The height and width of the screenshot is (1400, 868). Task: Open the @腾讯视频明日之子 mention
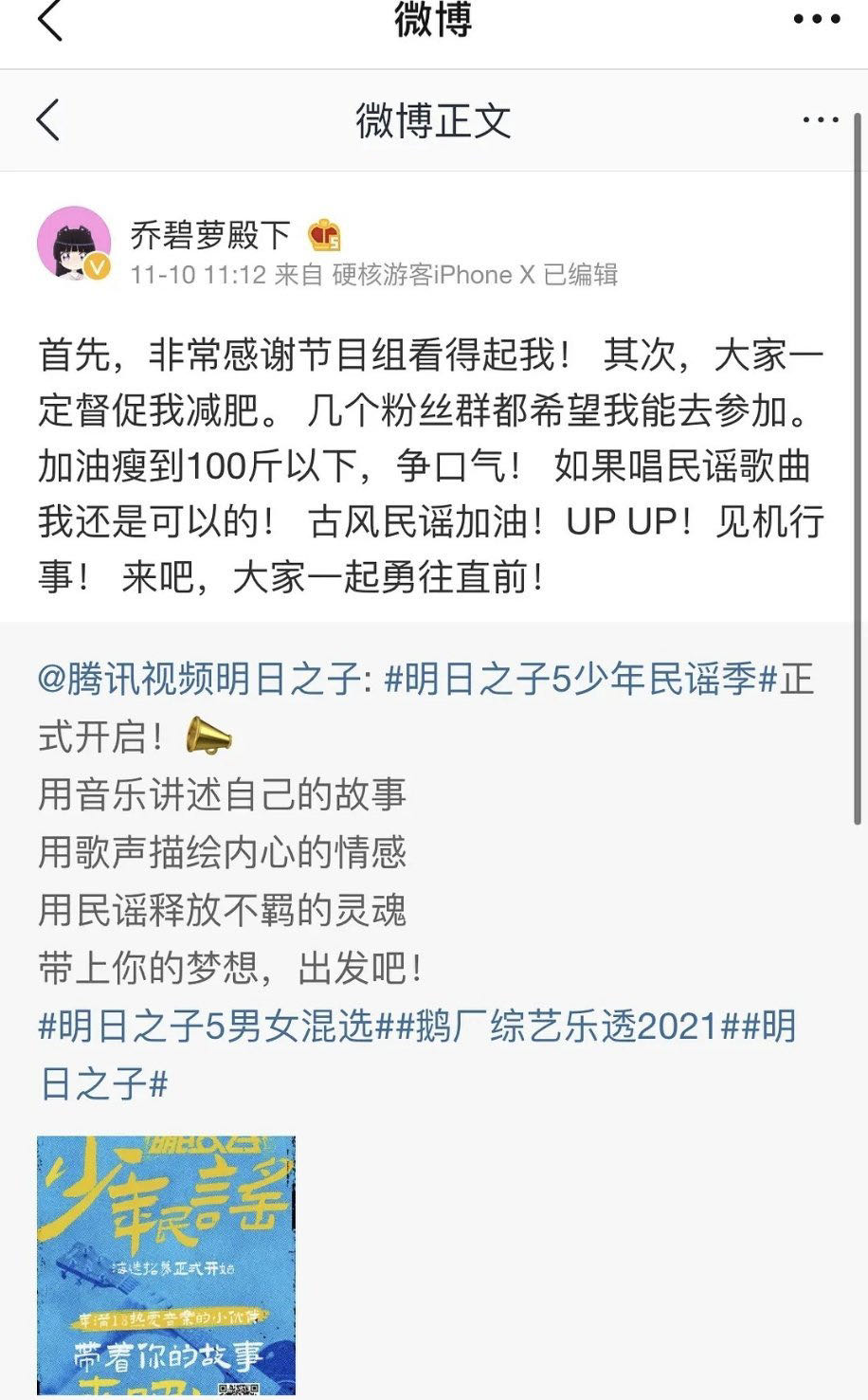pyautogui.click(x=199, y=680)
